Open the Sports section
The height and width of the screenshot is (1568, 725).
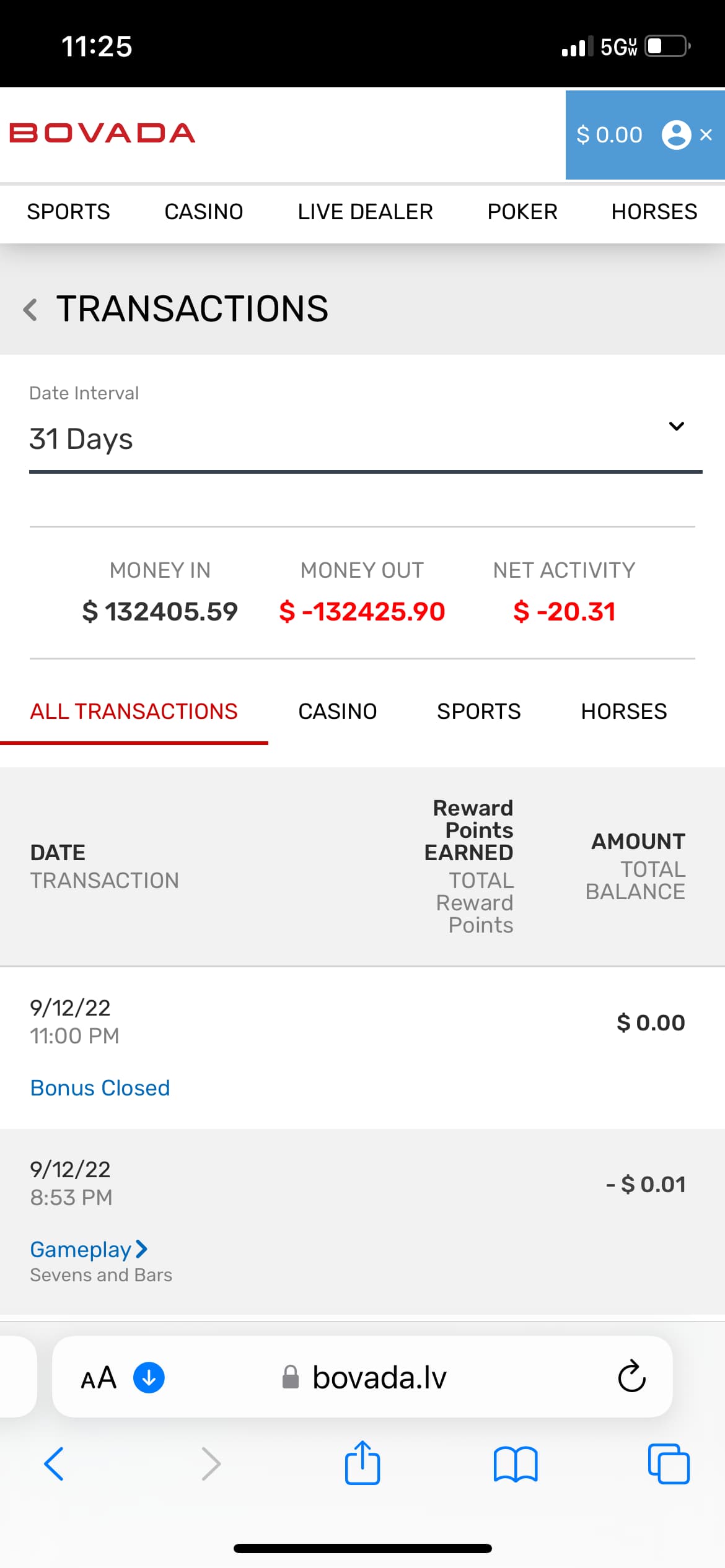(68, 212)
